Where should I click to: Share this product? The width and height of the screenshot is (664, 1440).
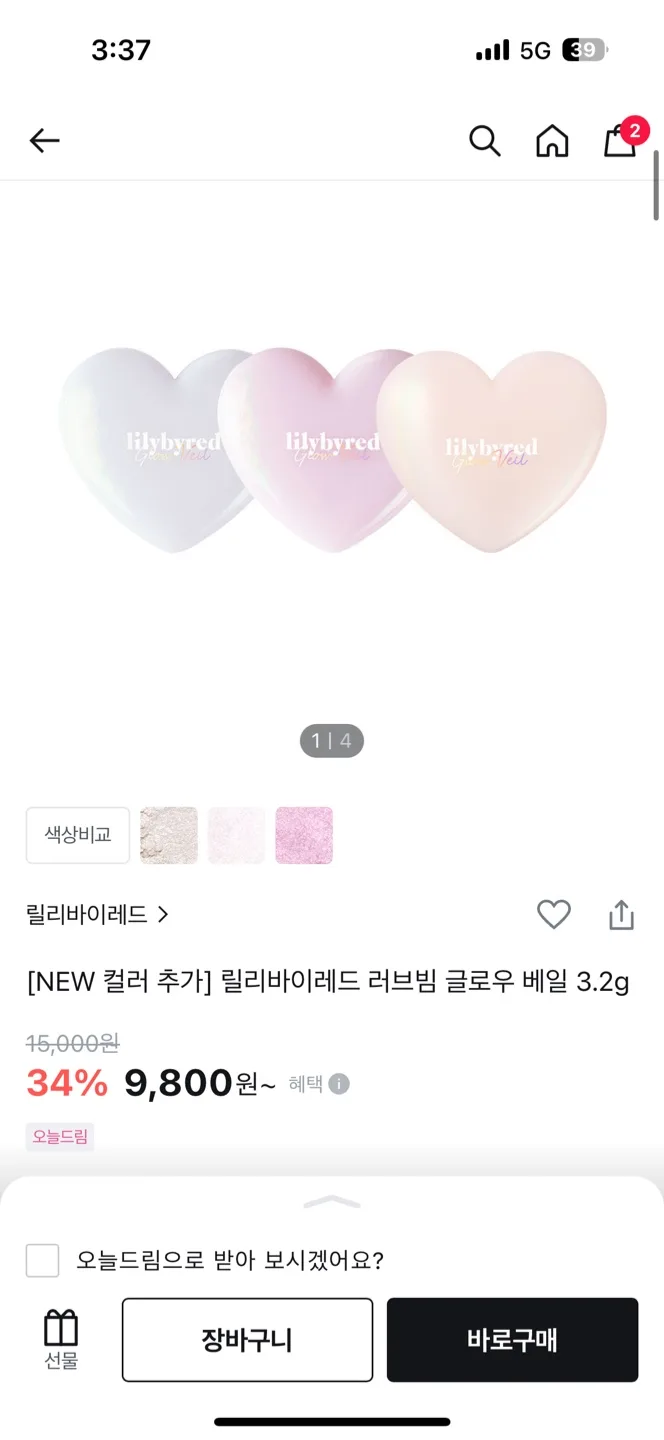pos(621,914)
